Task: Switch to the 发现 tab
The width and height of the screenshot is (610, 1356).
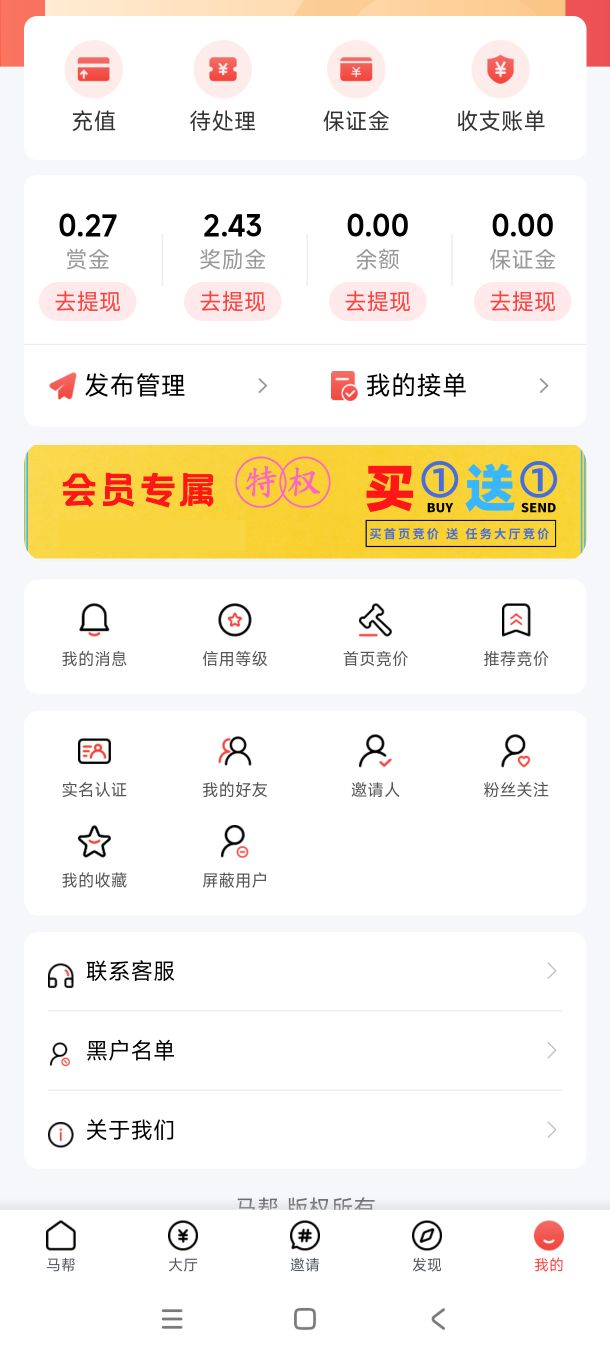Action: pos(427,1246)
